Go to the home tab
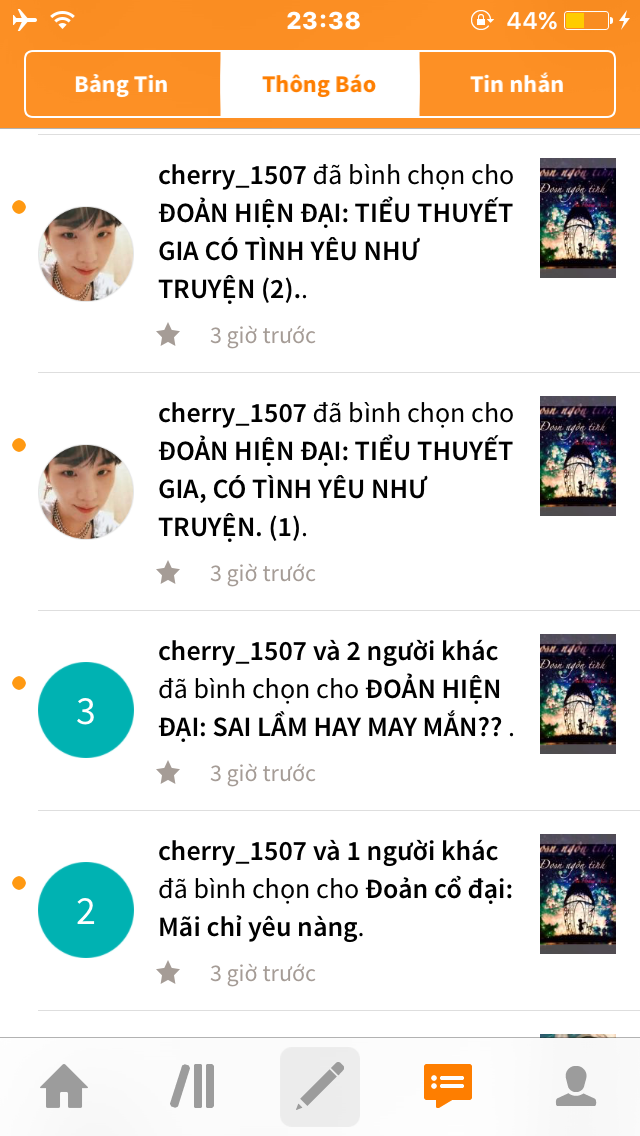Image resolution: width=640 pixels, height=1136 pixels. pos(64,1087)
